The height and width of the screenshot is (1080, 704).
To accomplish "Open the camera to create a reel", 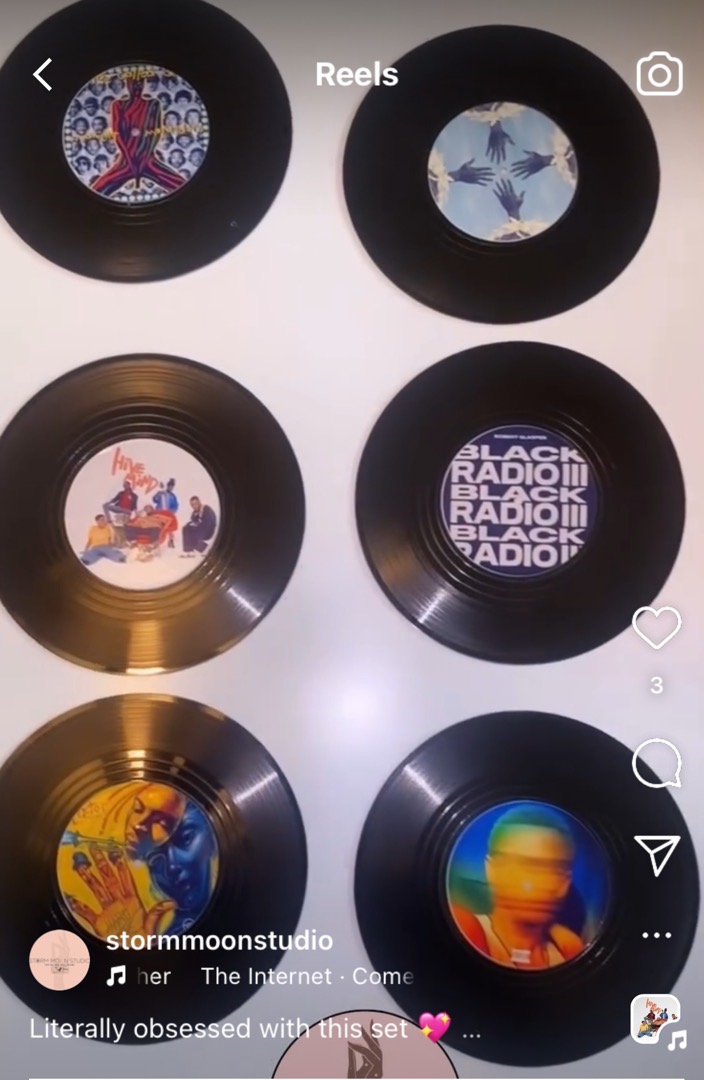I will 659,75.
